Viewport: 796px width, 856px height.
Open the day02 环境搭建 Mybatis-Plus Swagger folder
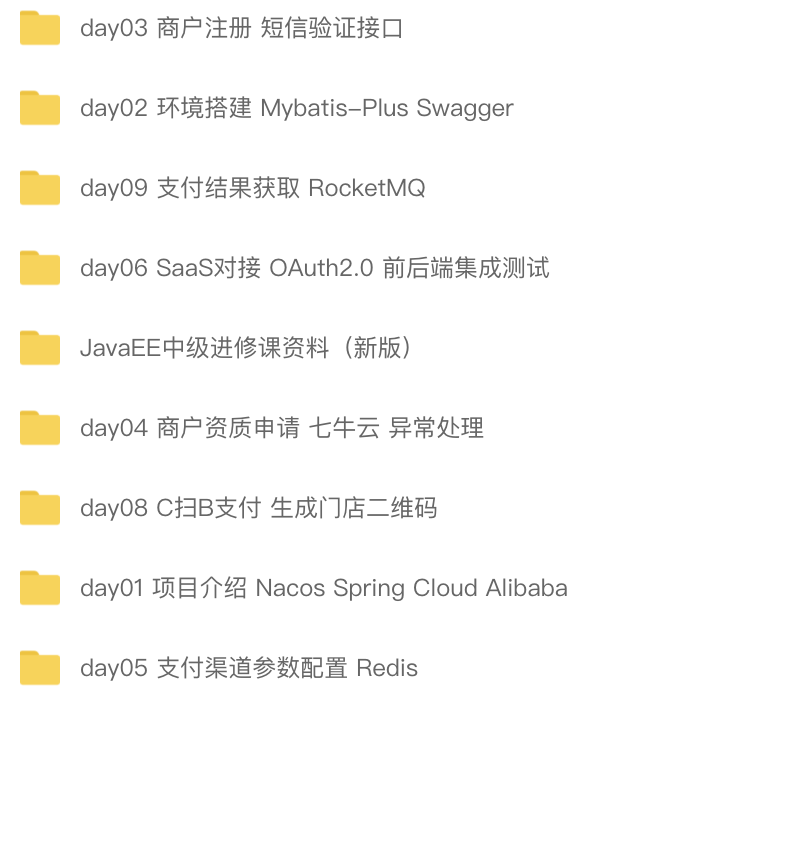pos(296,108)
